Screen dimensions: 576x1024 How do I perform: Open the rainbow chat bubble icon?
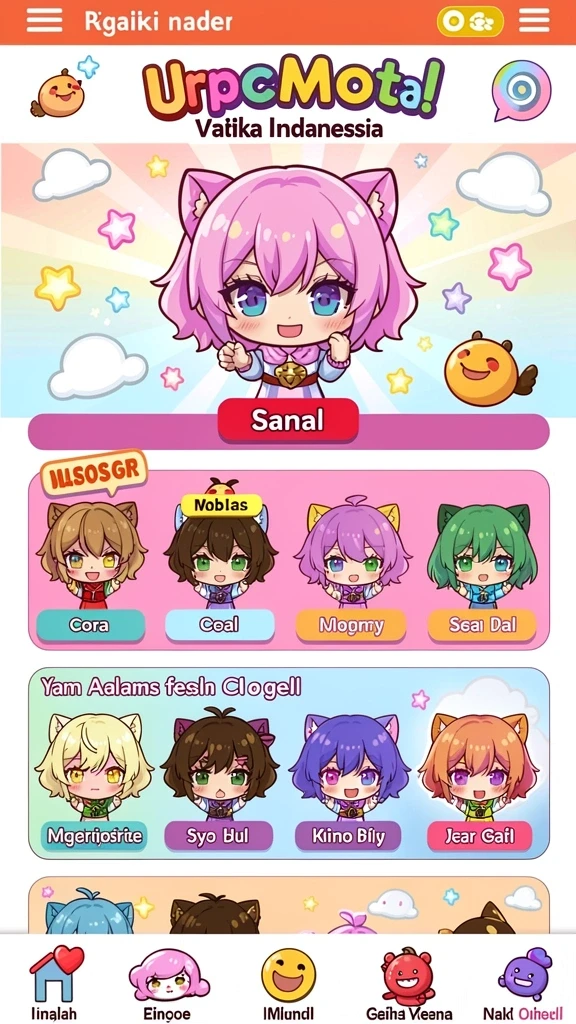click(x=521, y=91)
